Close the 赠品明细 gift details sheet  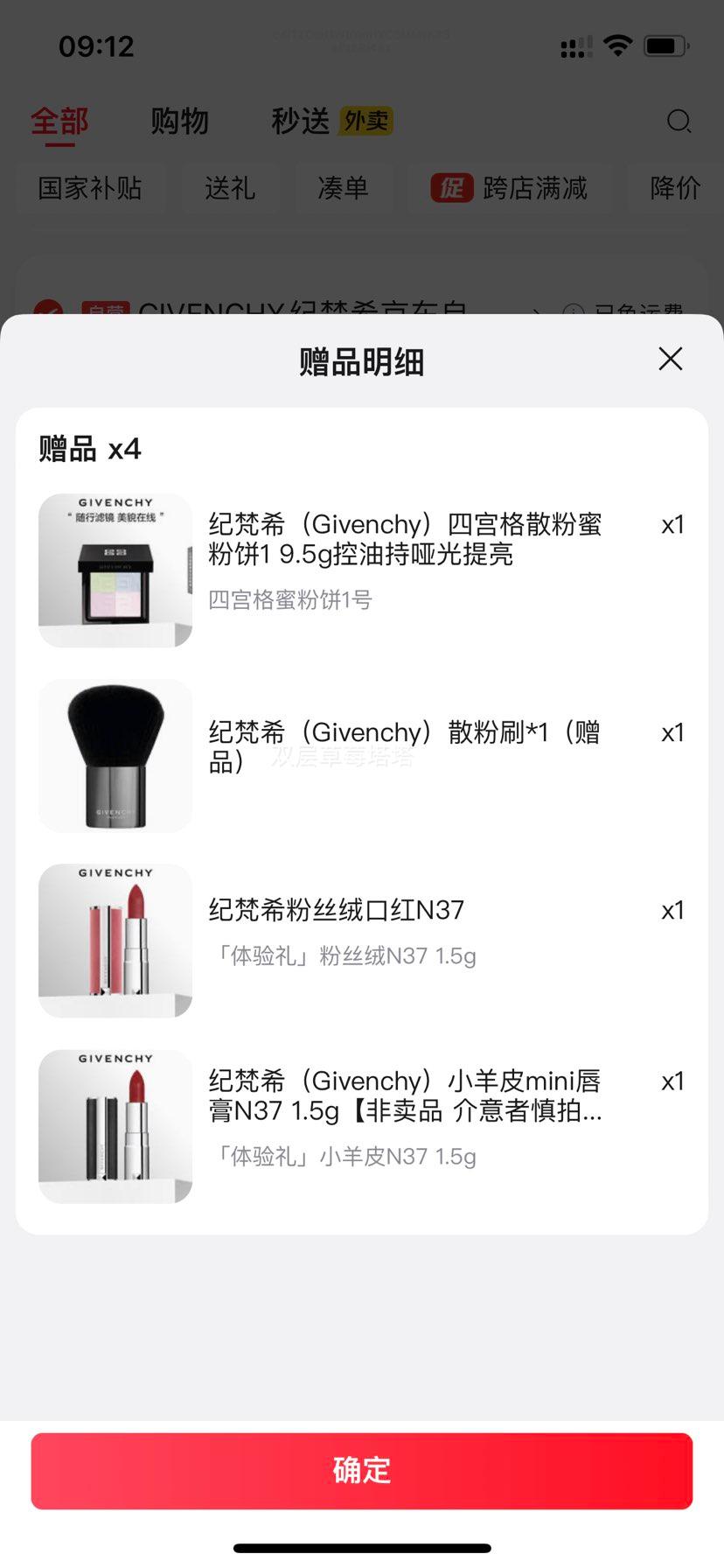pos(670,359)
